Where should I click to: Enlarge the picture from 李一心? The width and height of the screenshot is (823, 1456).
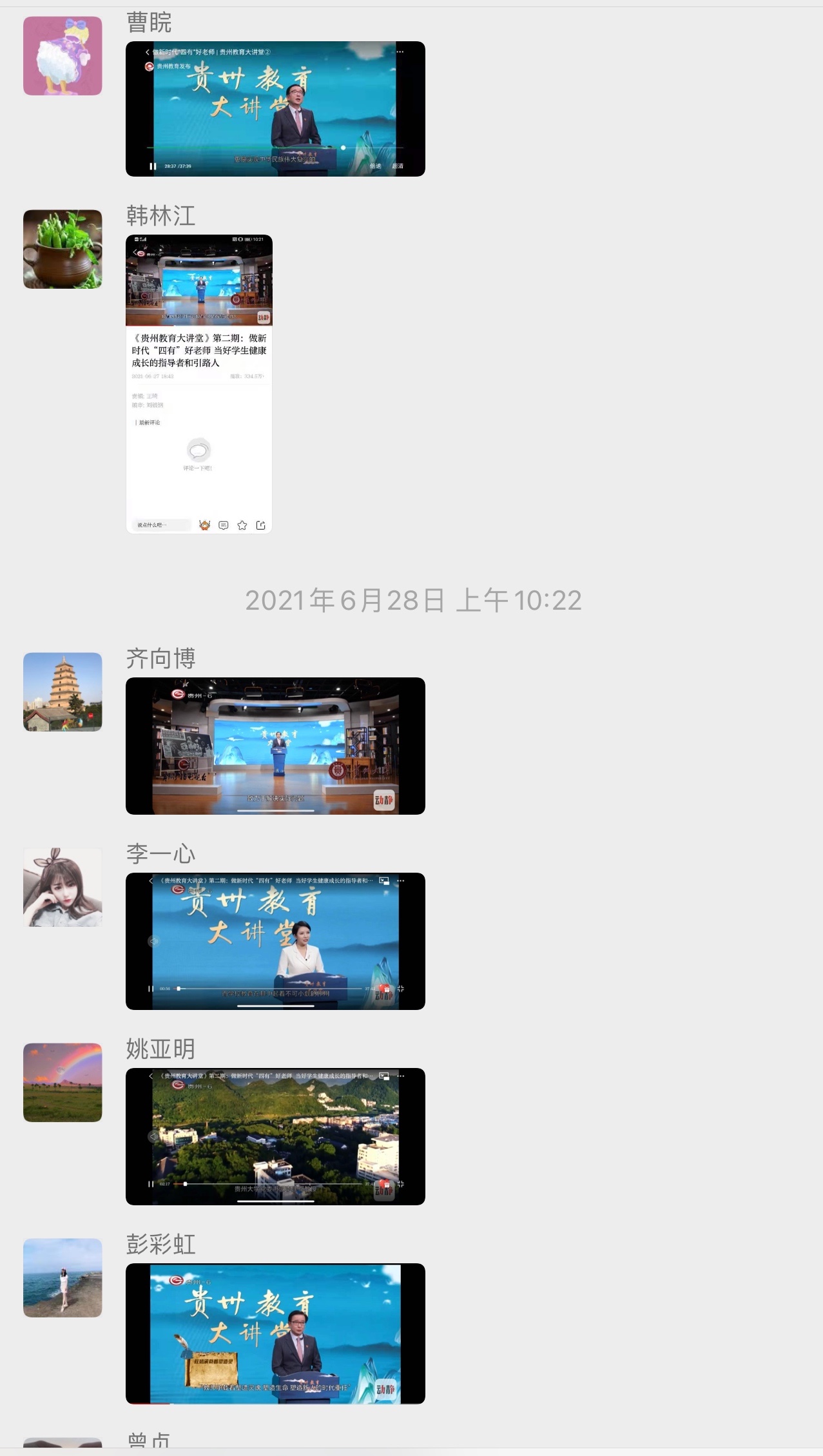[275, 941]
